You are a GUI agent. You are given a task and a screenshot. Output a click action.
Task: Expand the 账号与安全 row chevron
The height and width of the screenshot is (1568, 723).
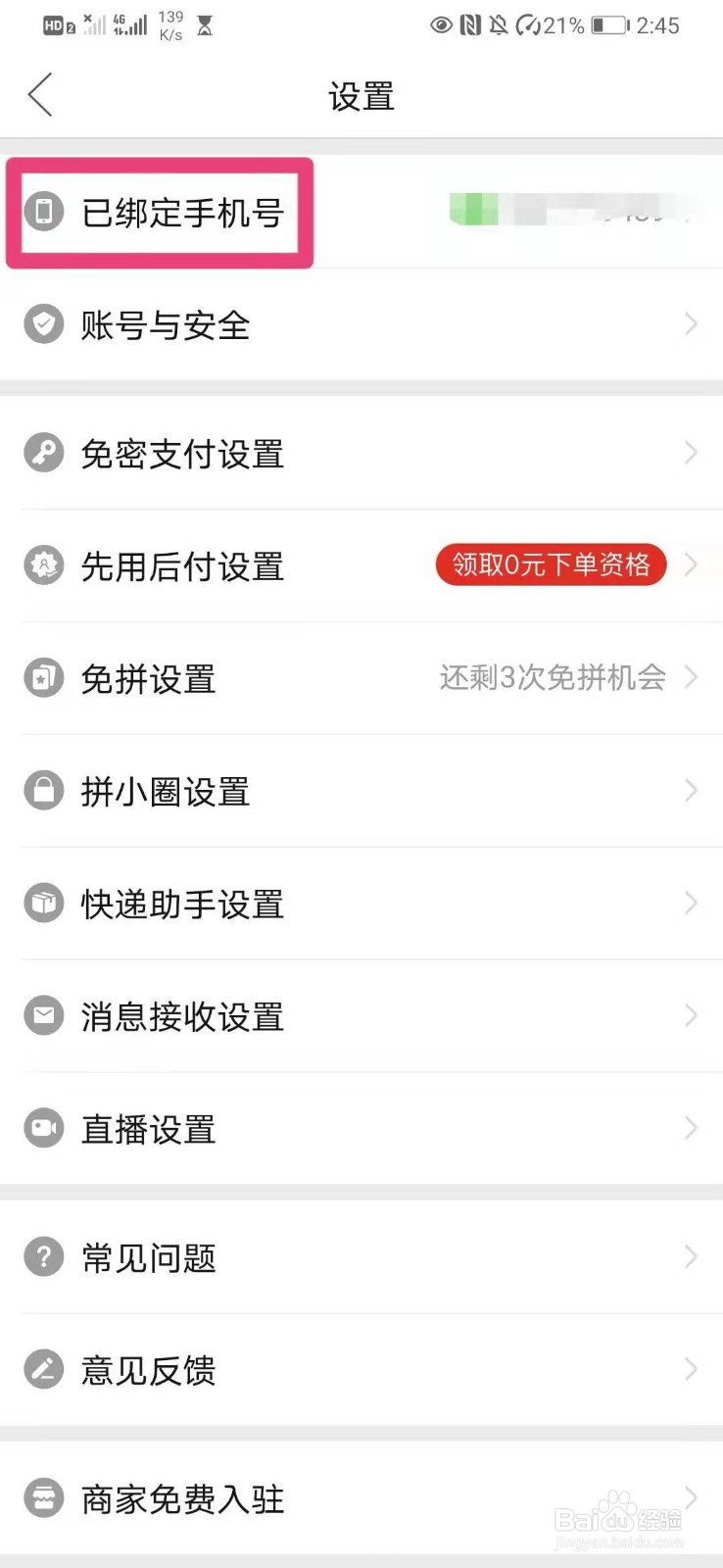[x=691, y=323]
